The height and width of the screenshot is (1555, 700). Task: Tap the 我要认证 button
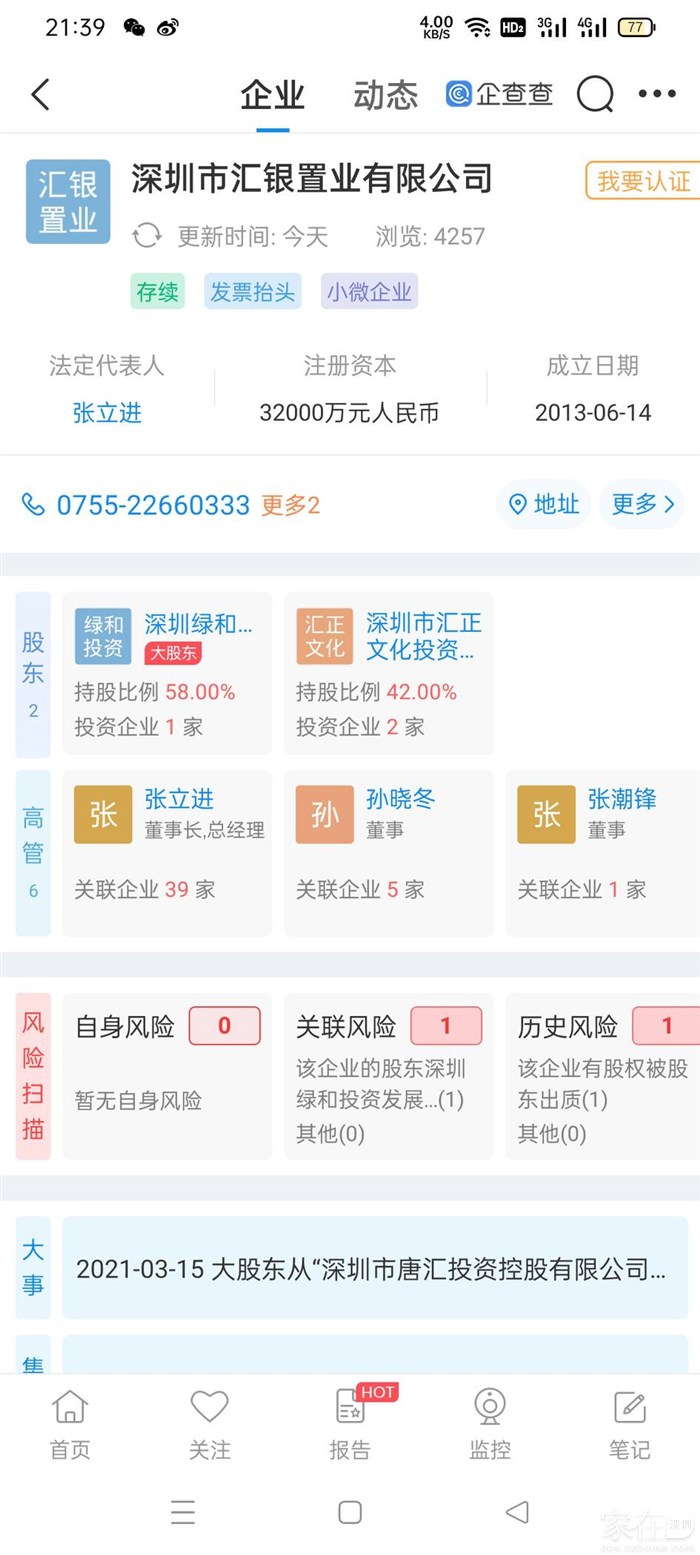coord(643,181)
